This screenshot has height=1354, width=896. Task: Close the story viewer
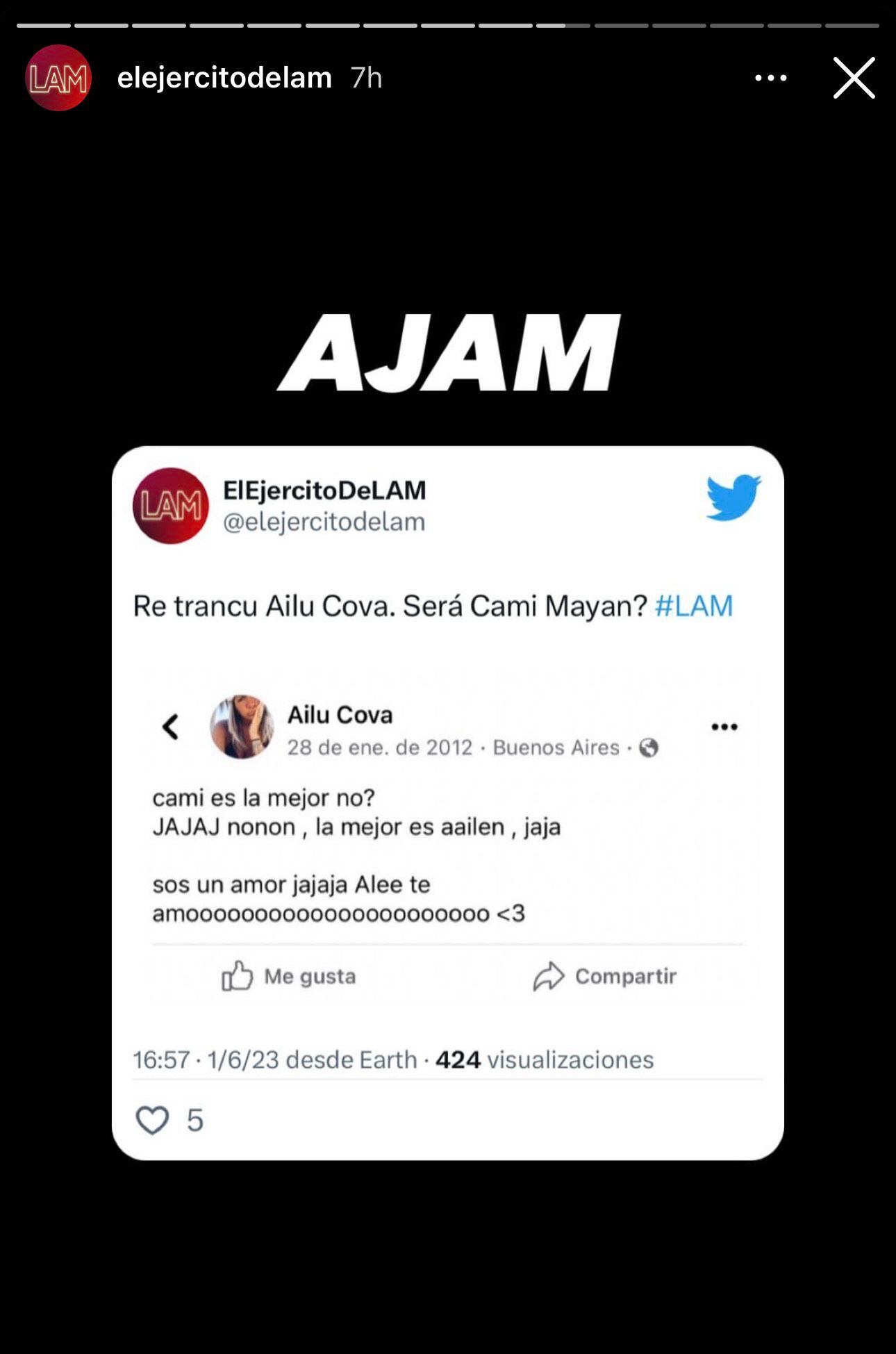(854, 78)
